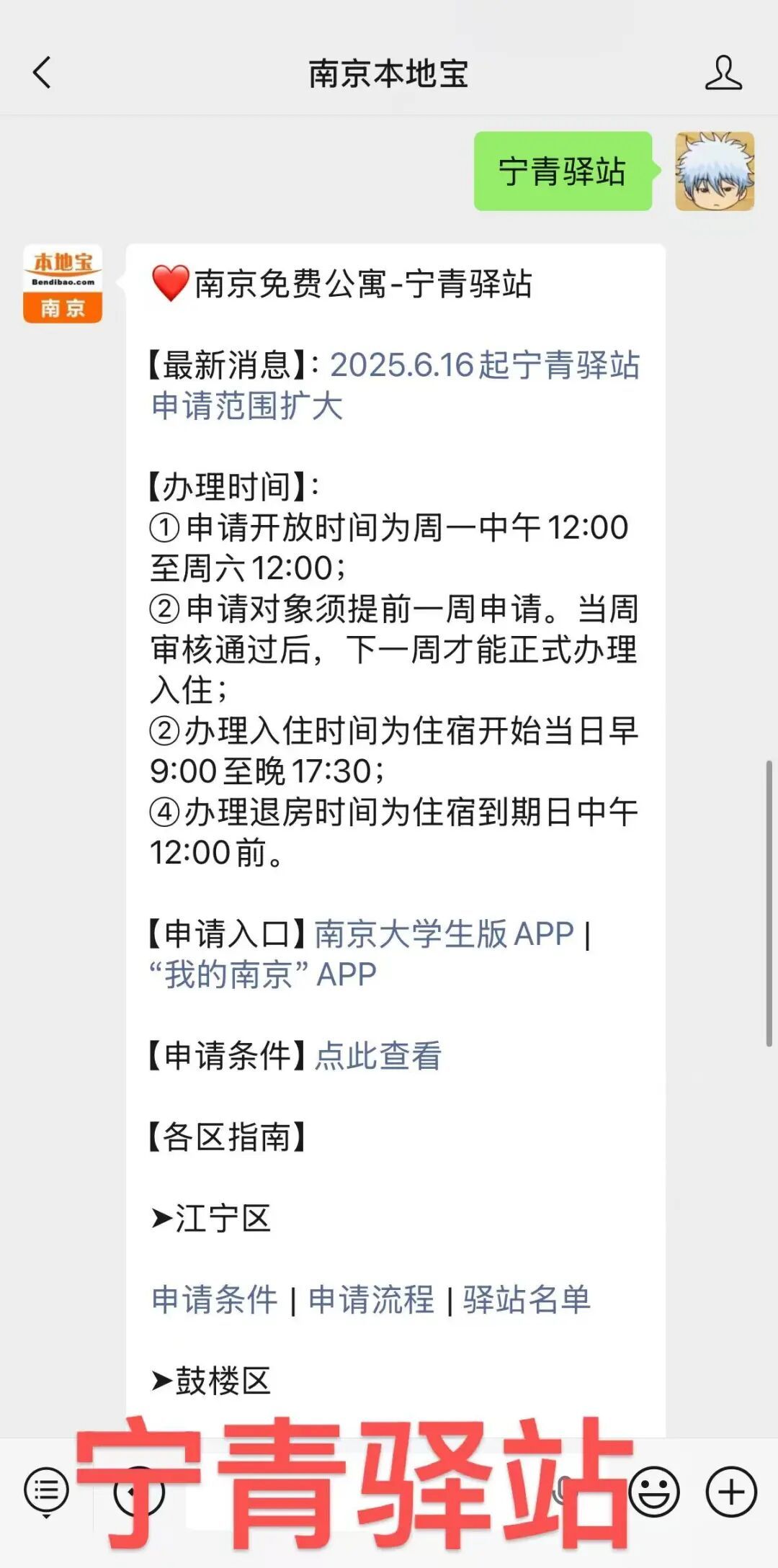Open link 2025.6.16起宁青驿站申请范围扩大
Screen dimensions: 778x1568
395,385
